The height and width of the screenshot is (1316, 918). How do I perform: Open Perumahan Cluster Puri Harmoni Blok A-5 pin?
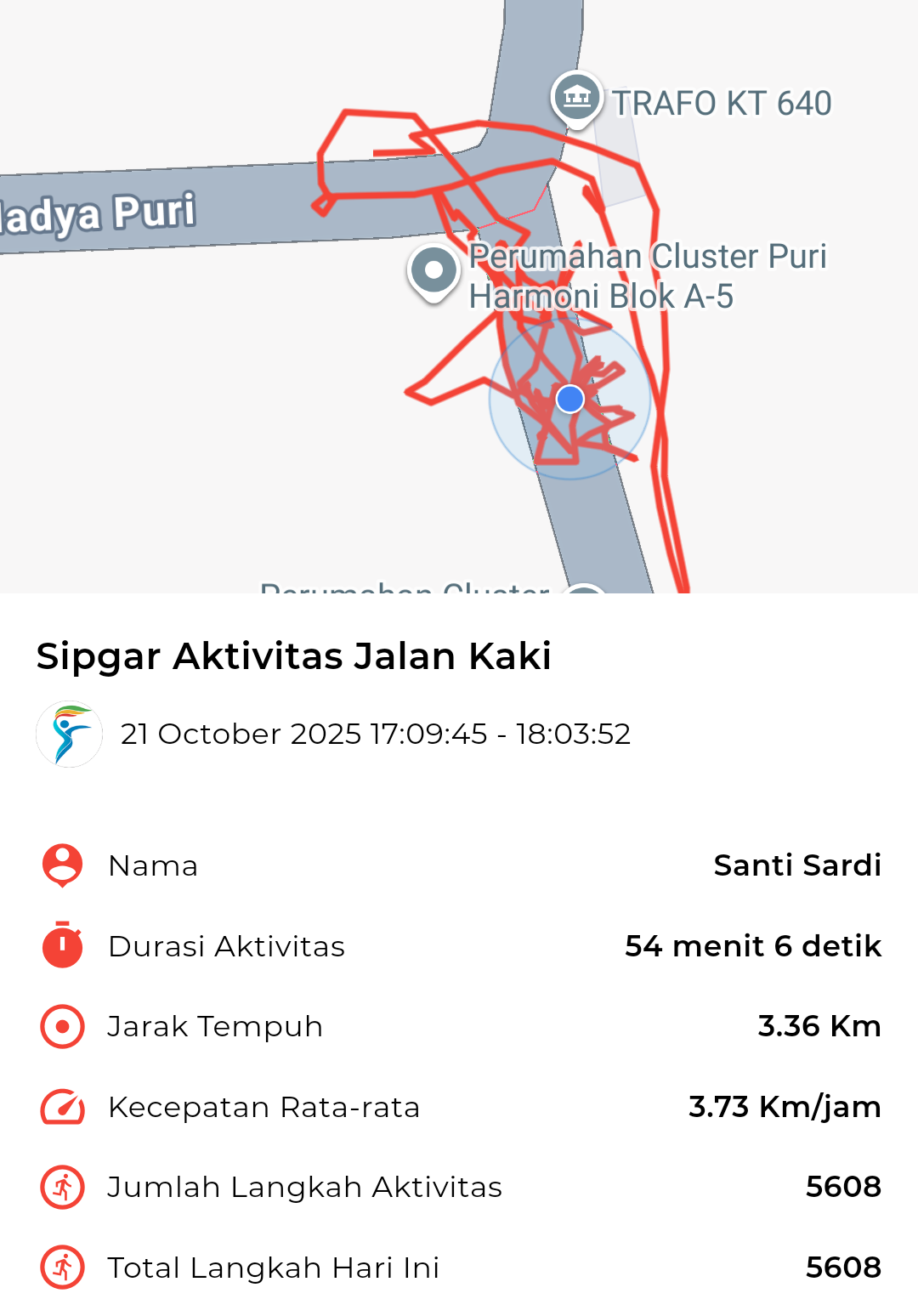(434, 271)
